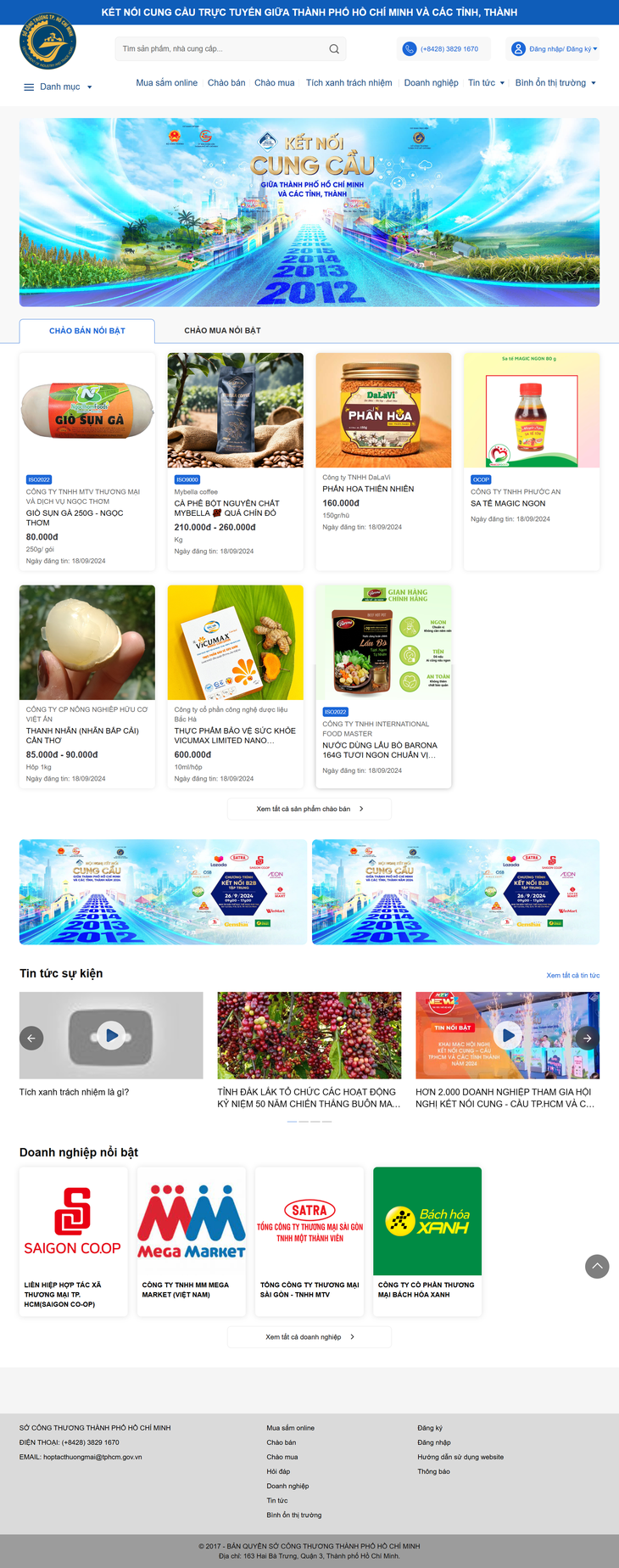Switch to Chào mua nổi bật tab
This screenshot has height=1568, width=619.
[222, 331]
